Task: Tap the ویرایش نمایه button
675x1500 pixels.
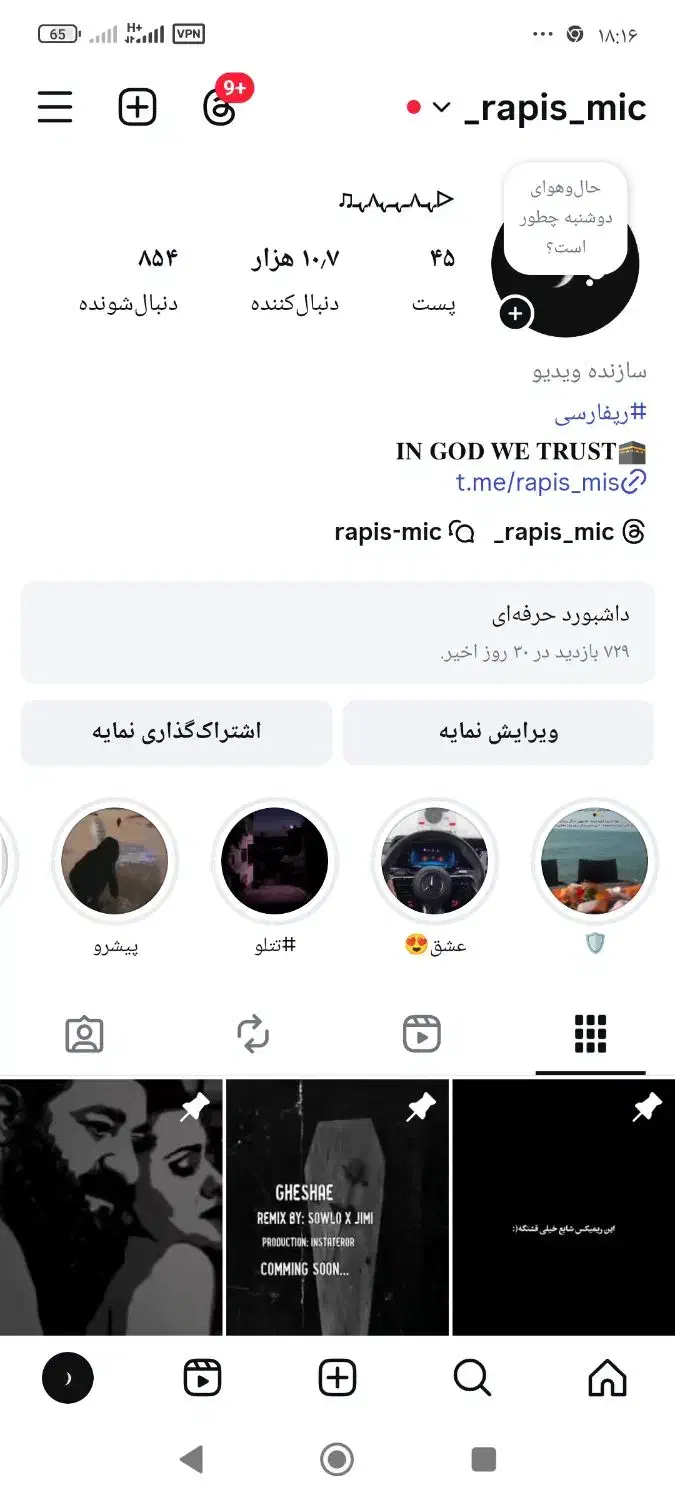Action: (x=498, y=732)
